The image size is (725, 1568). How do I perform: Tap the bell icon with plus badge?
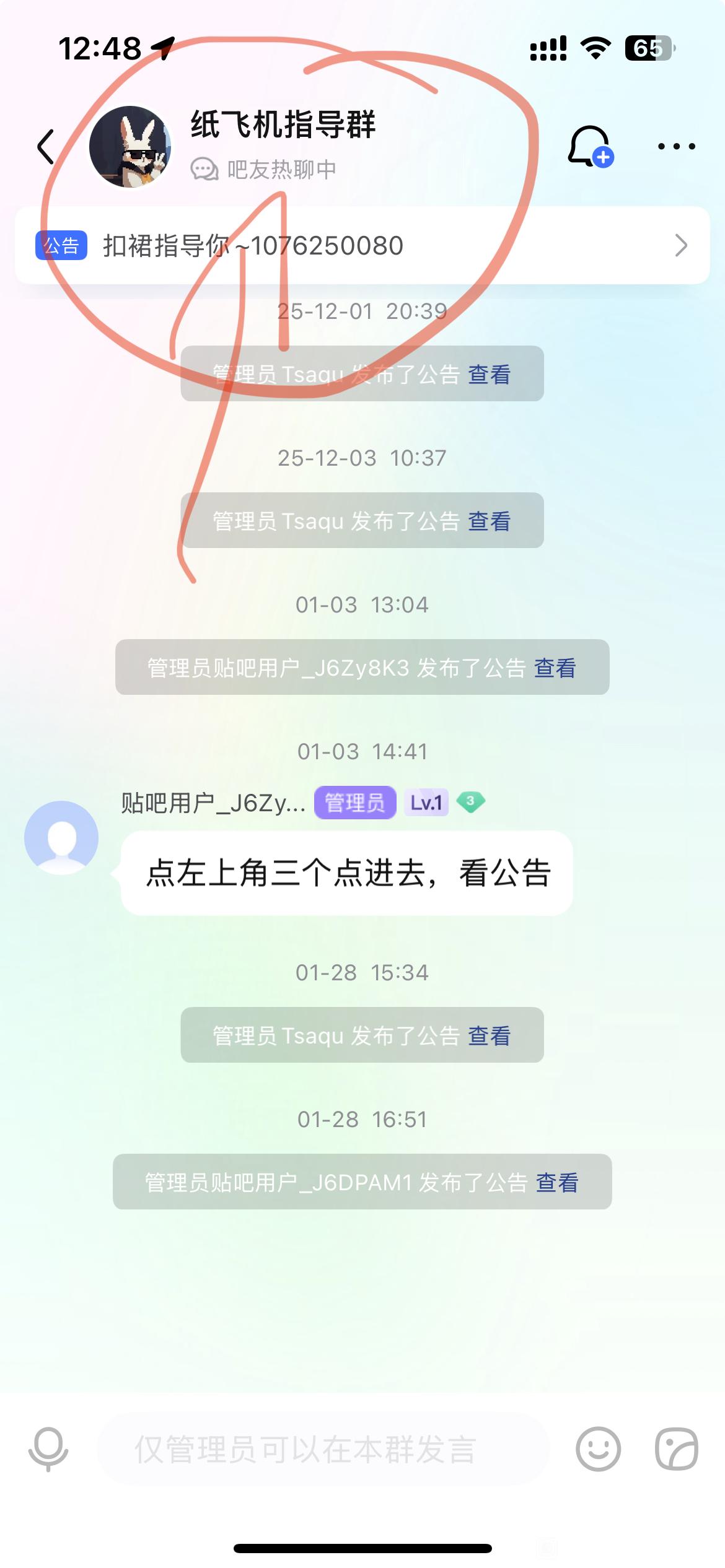tap(590, 147)
